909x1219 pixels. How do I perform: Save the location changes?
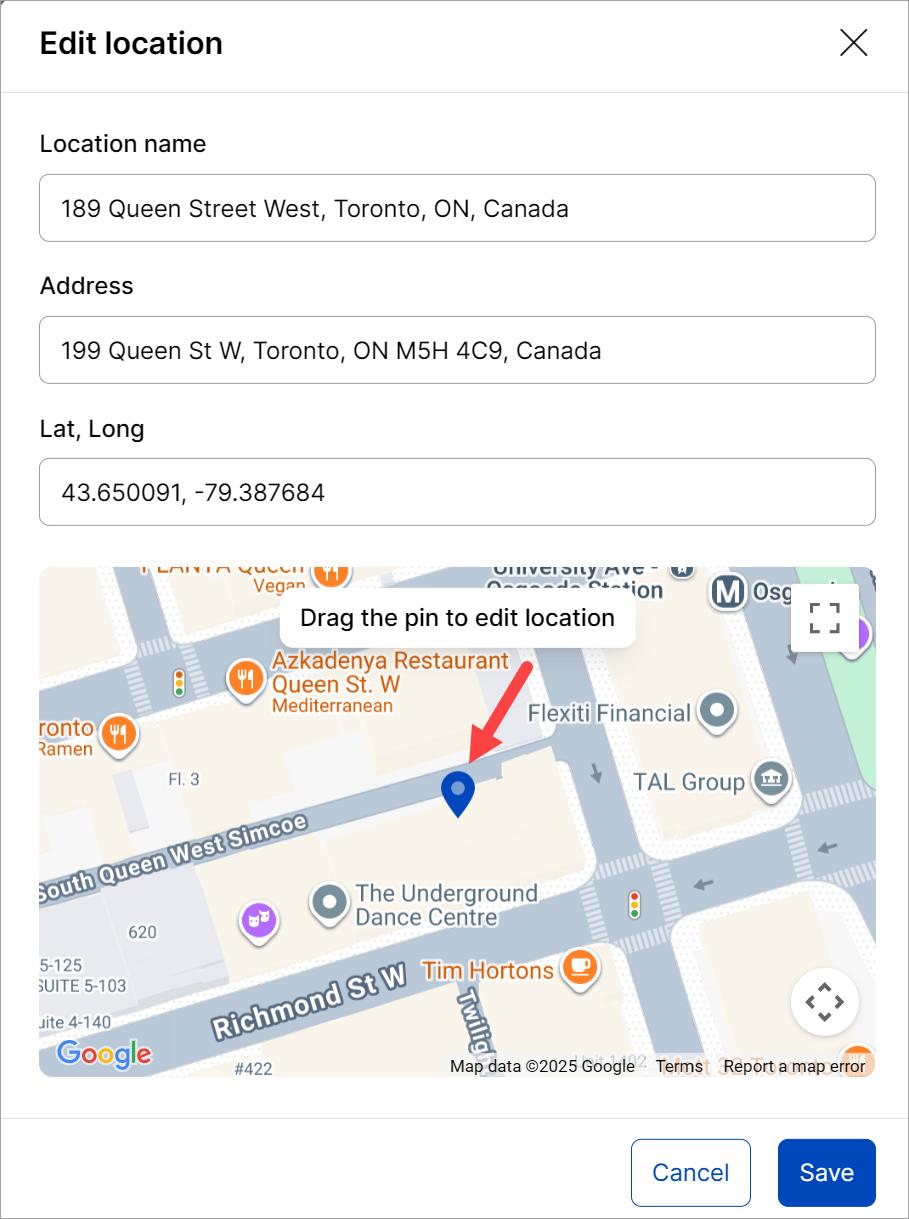click(826, 1172)
